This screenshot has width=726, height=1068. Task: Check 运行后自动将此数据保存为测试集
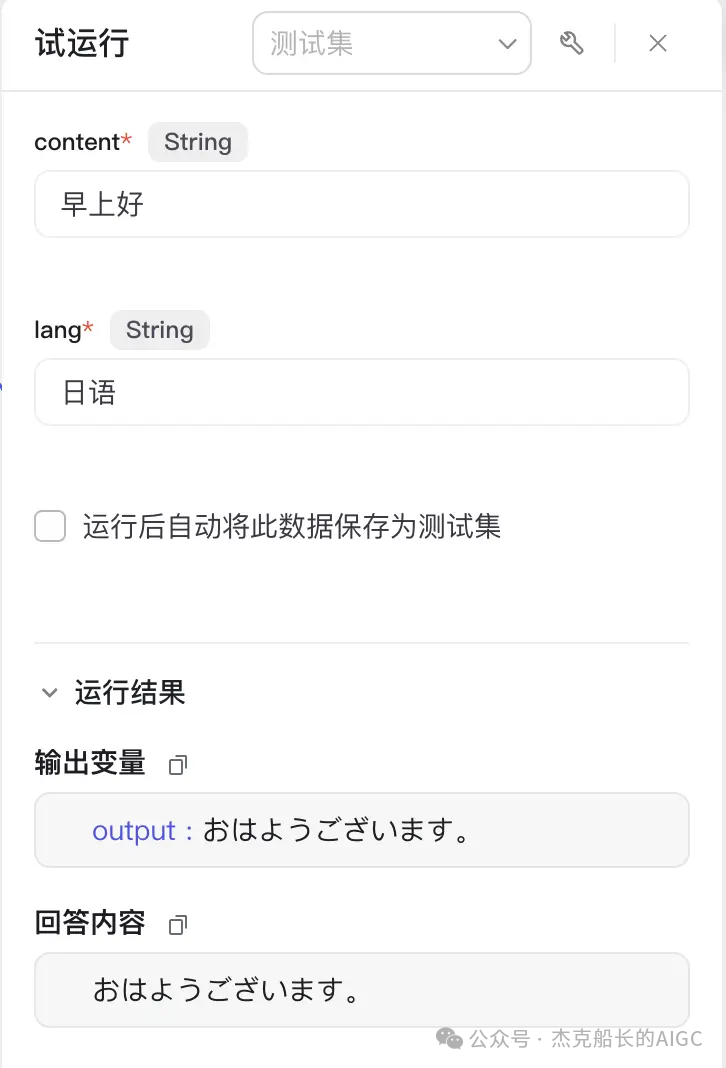tap(50, 526)
